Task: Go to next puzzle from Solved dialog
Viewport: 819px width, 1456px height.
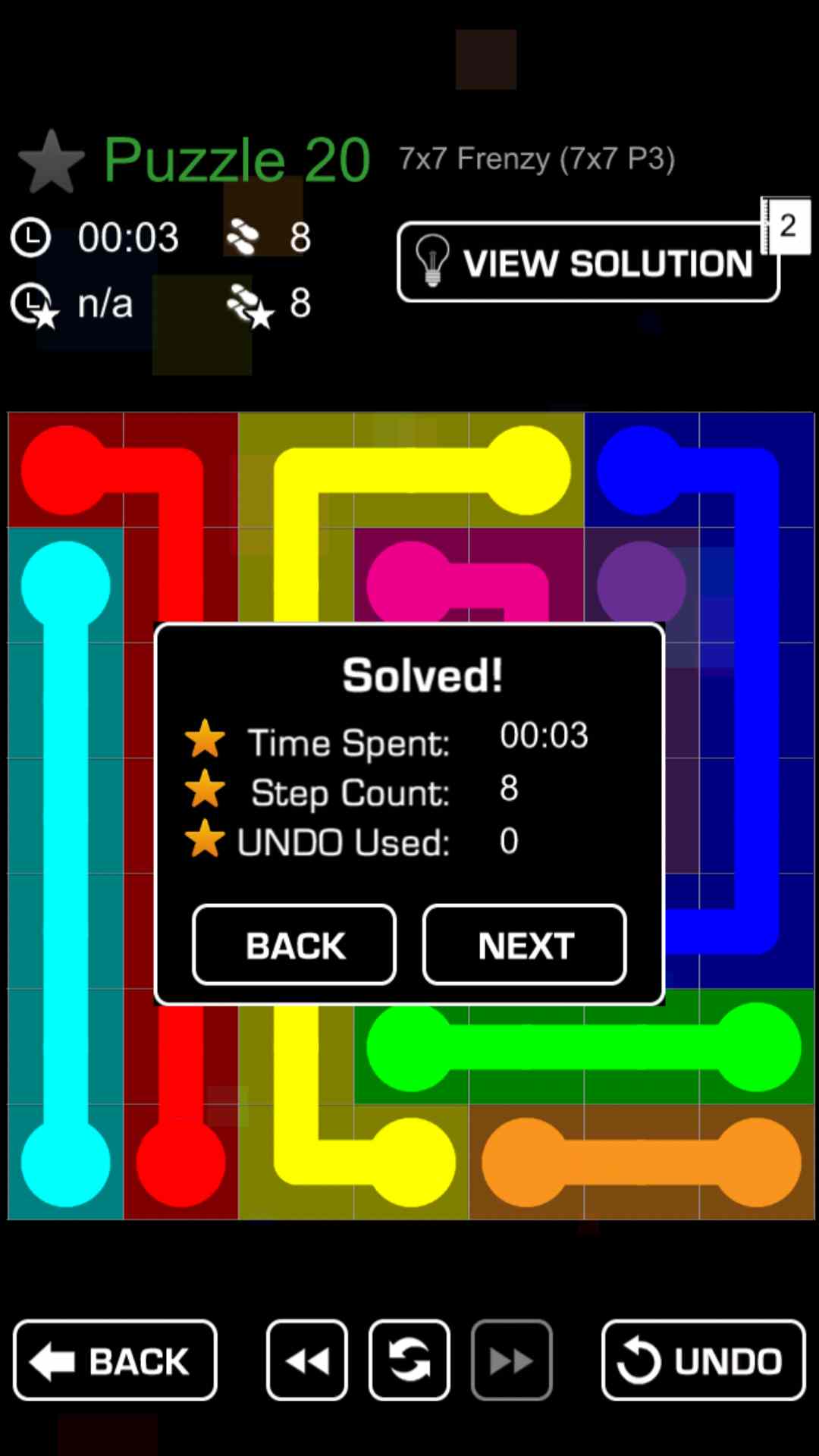Action: [x=524, y=945]
